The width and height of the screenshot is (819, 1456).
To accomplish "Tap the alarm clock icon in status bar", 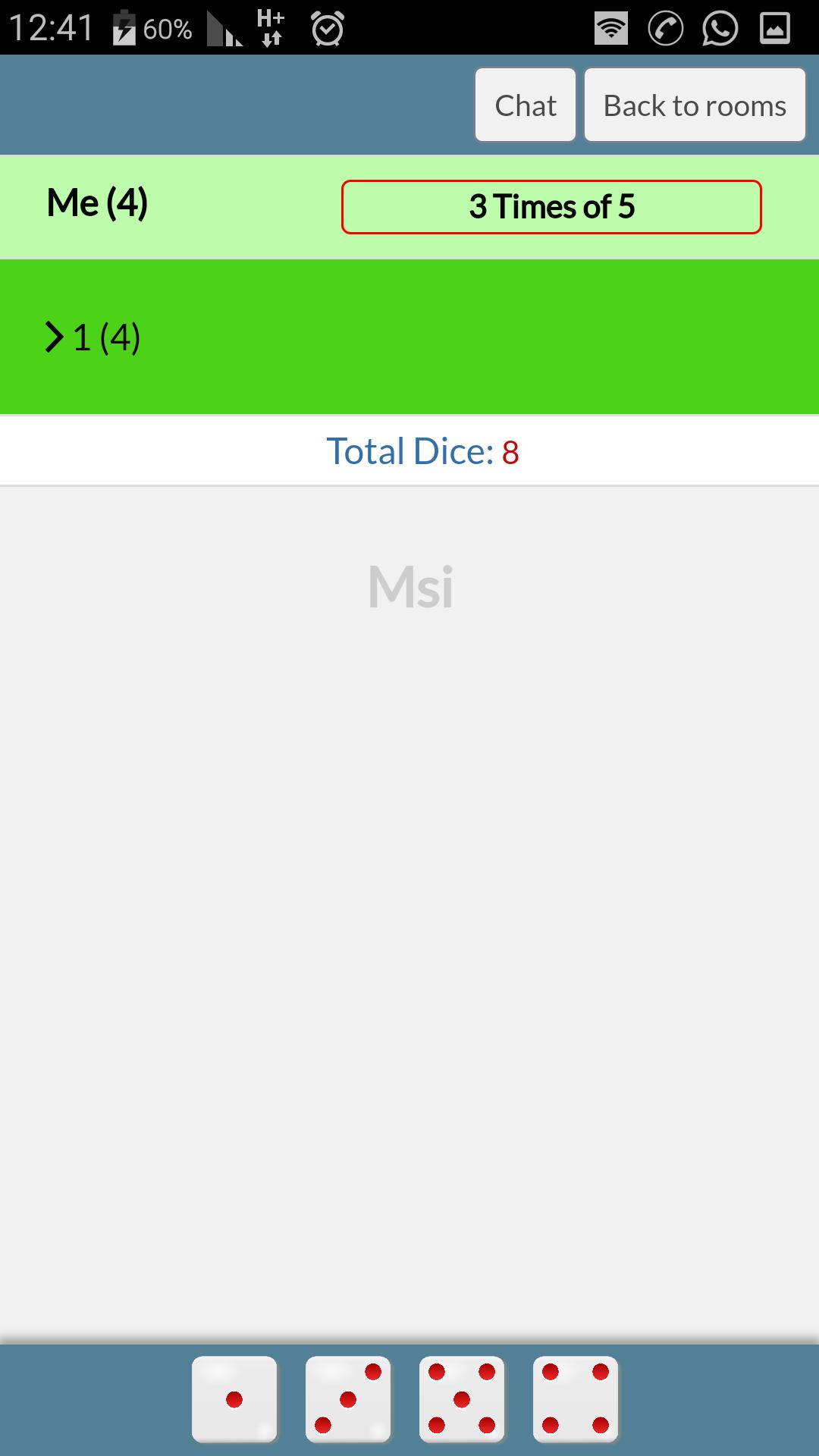I will (326, 30).
